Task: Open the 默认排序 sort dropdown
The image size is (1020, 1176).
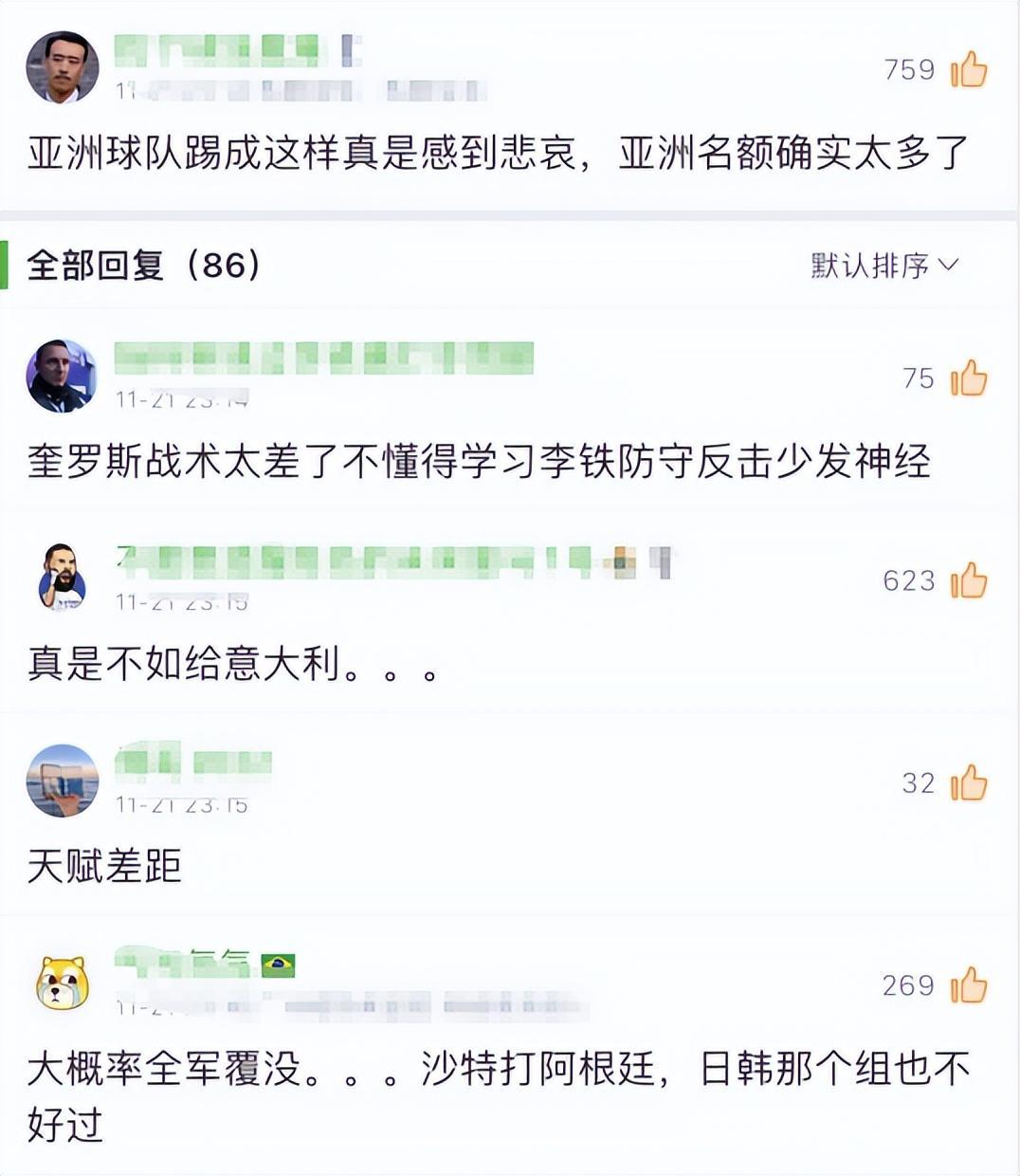Action: click(883, 266)
